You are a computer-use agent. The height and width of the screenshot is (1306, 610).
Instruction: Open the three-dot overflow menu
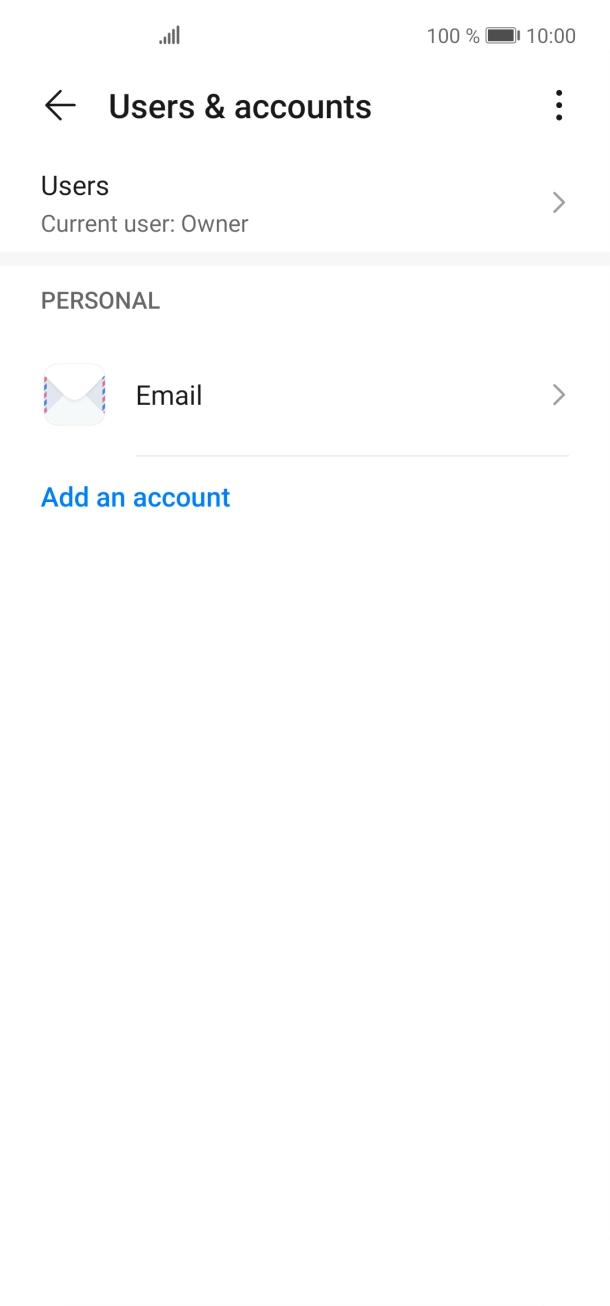[x=558, y=106]
